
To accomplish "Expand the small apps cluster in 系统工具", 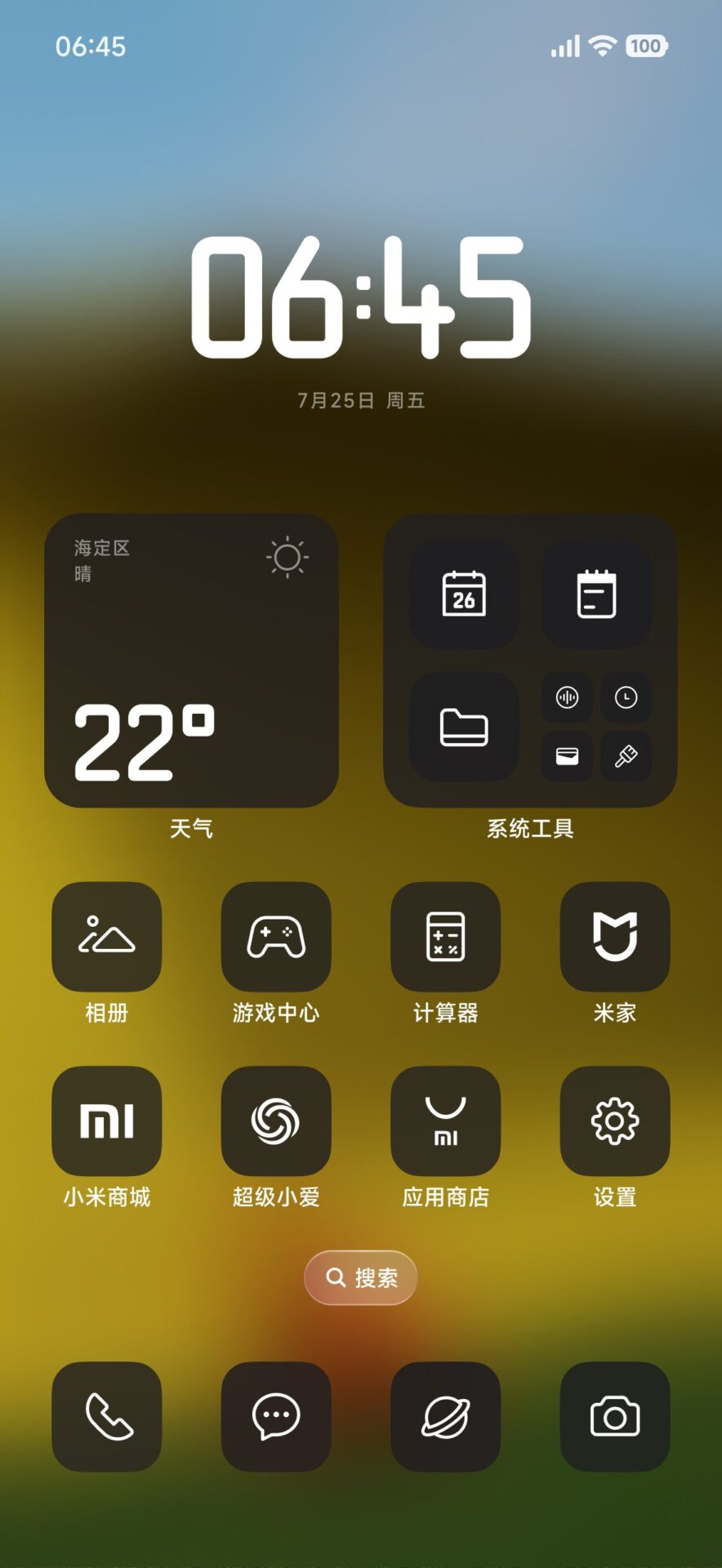I will pos(596,726).
